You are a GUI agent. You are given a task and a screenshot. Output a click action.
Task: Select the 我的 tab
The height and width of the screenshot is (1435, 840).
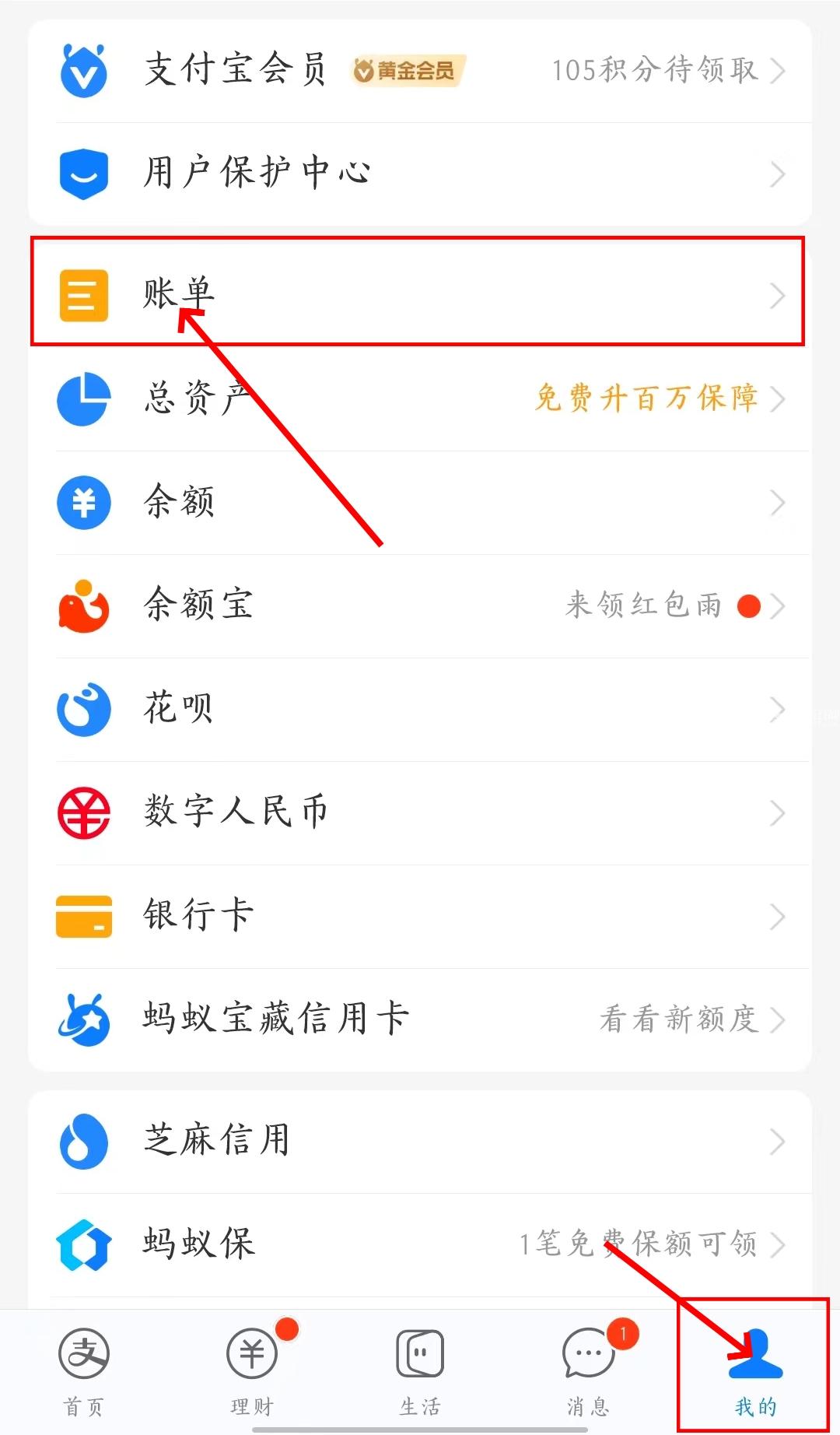(x=754, y=1371)
